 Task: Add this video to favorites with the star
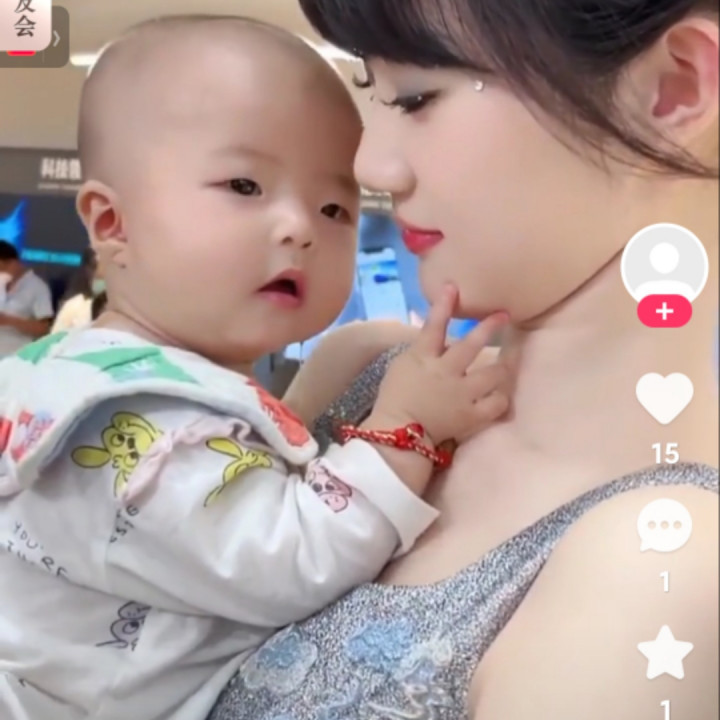click(664, 653)
